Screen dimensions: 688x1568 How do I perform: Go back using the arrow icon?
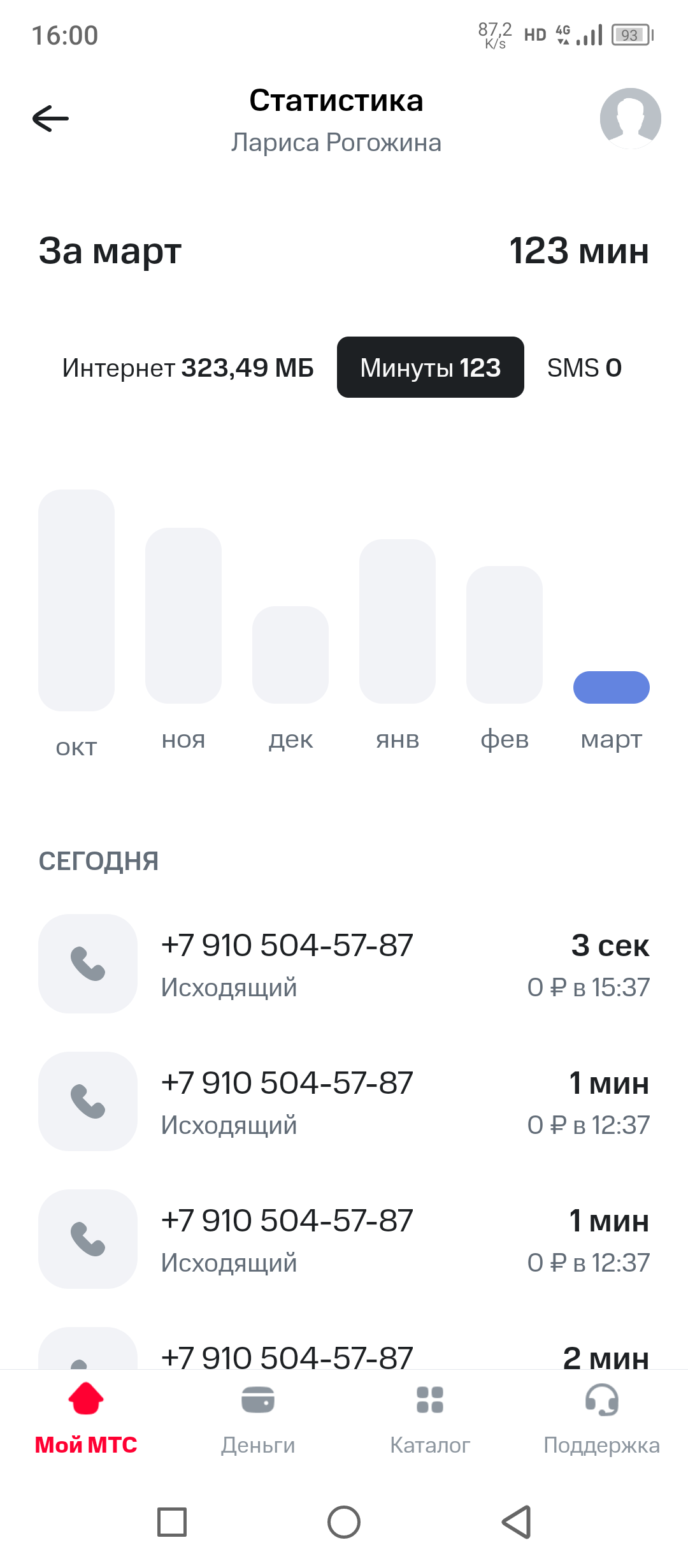(x=50, y=119)
